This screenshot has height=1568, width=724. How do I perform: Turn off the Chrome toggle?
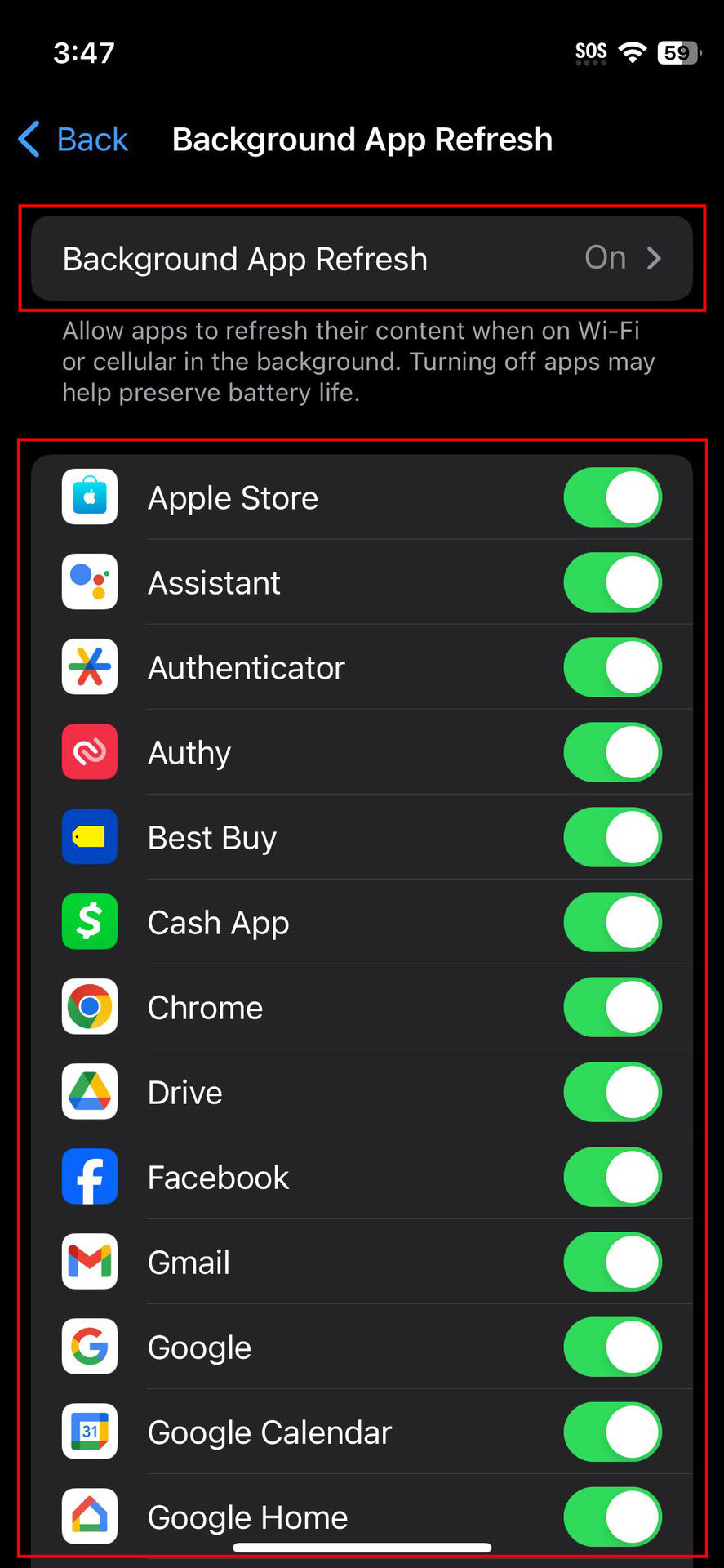612,1007
